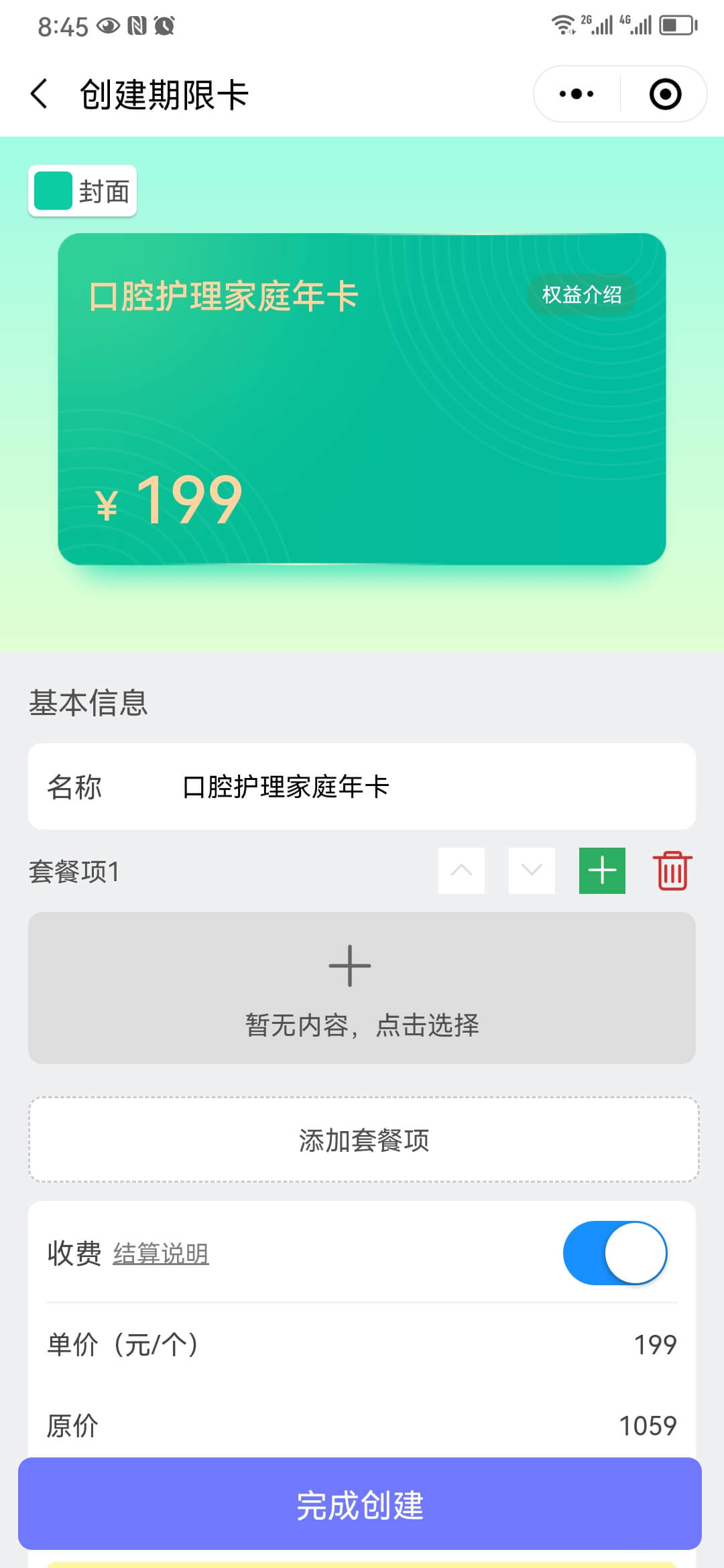Screen dimensions: 724x1568
Task: Open the three-dot more options menu
Action: pyautogui.click(x=575, y=94)
